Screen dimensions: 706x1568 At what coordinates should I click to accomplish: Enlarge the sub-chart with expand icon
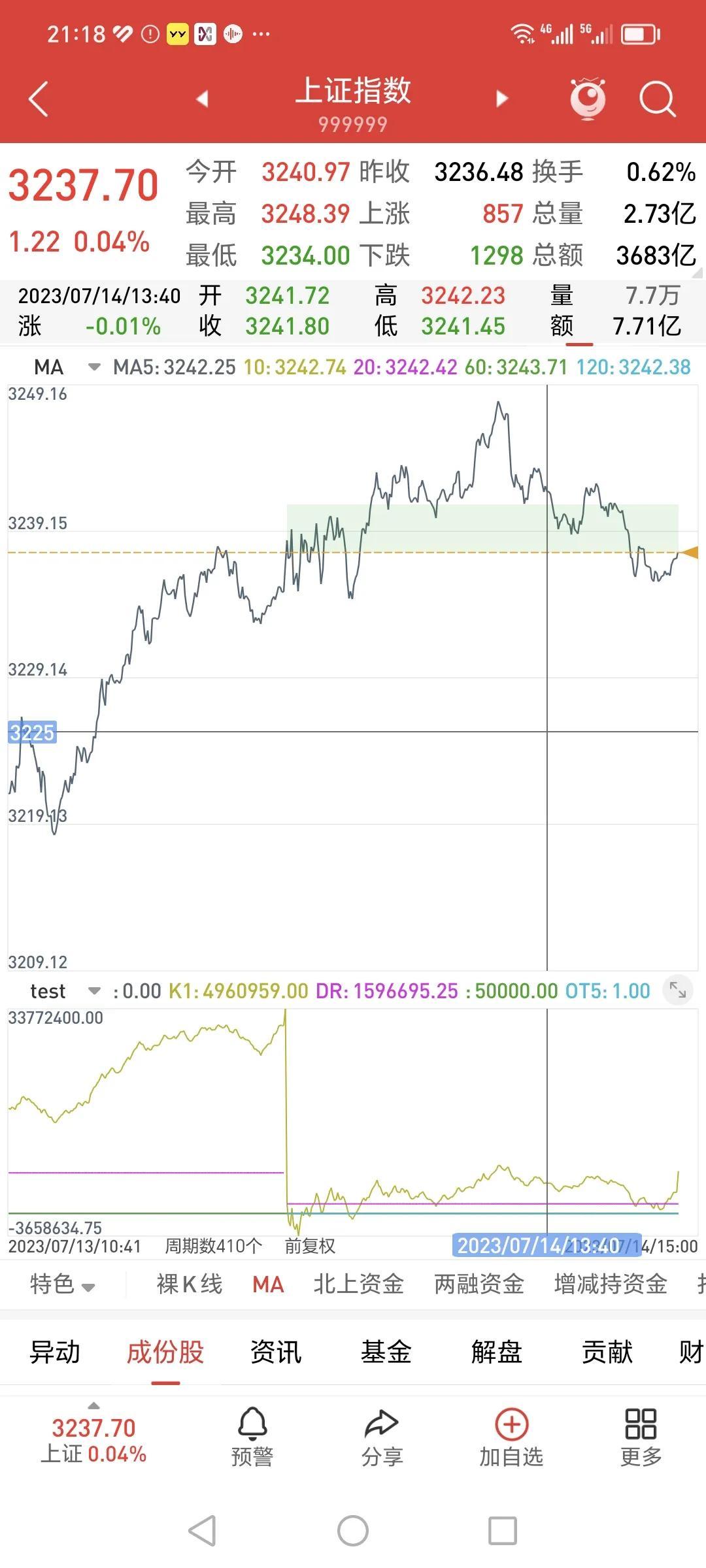(x=678, y=991)
